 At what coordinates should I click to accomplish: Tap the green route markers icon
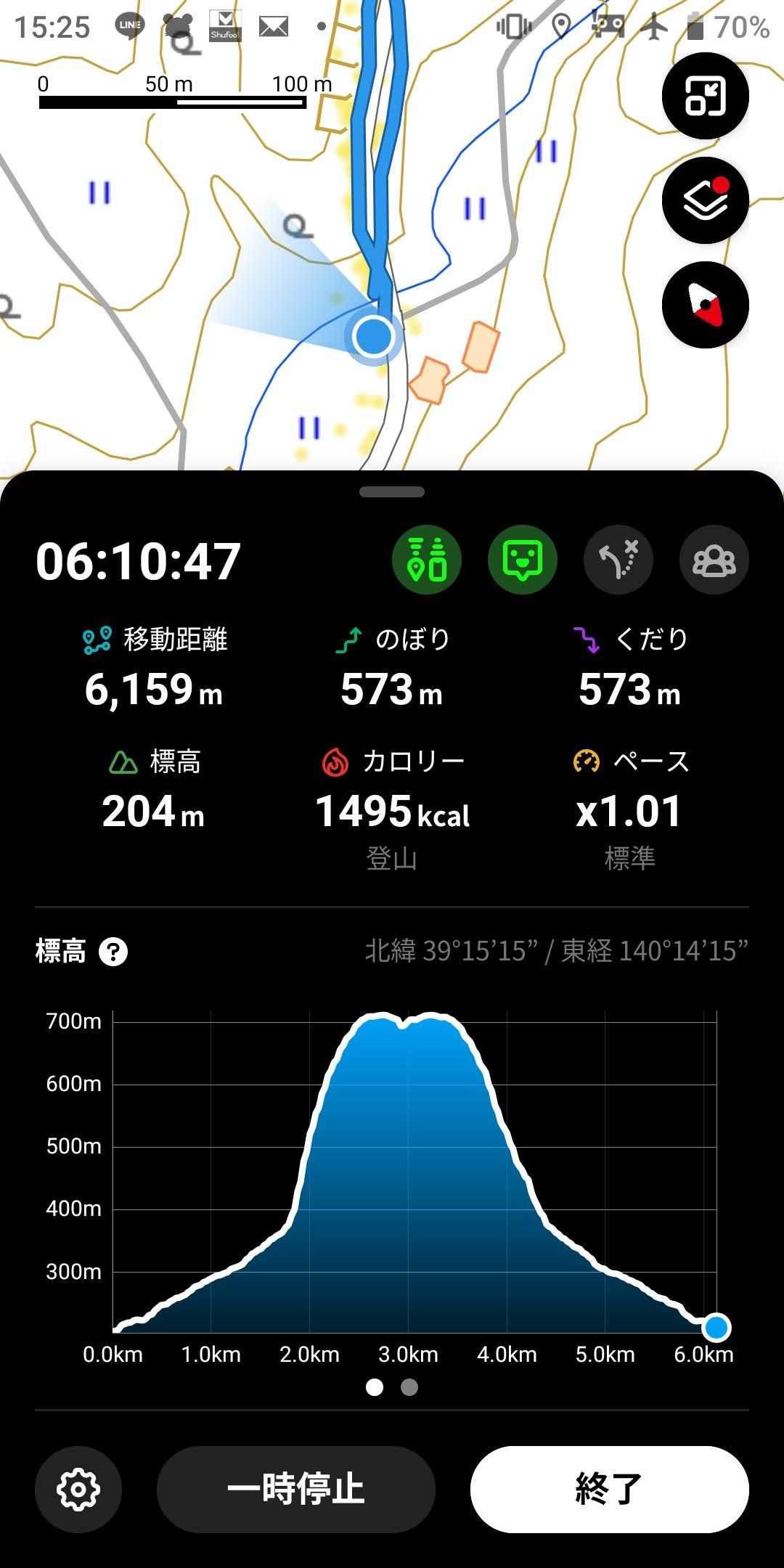[x=427, y=560]
